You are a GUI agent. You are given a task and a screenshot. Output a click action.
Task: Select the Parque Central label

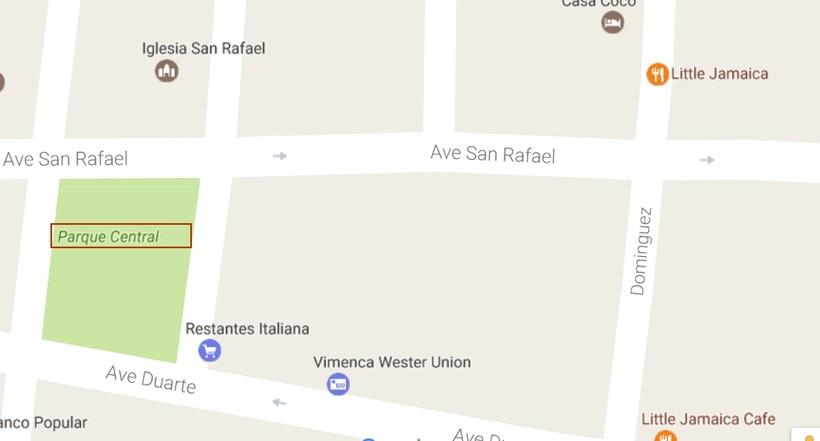pos(120,236)
